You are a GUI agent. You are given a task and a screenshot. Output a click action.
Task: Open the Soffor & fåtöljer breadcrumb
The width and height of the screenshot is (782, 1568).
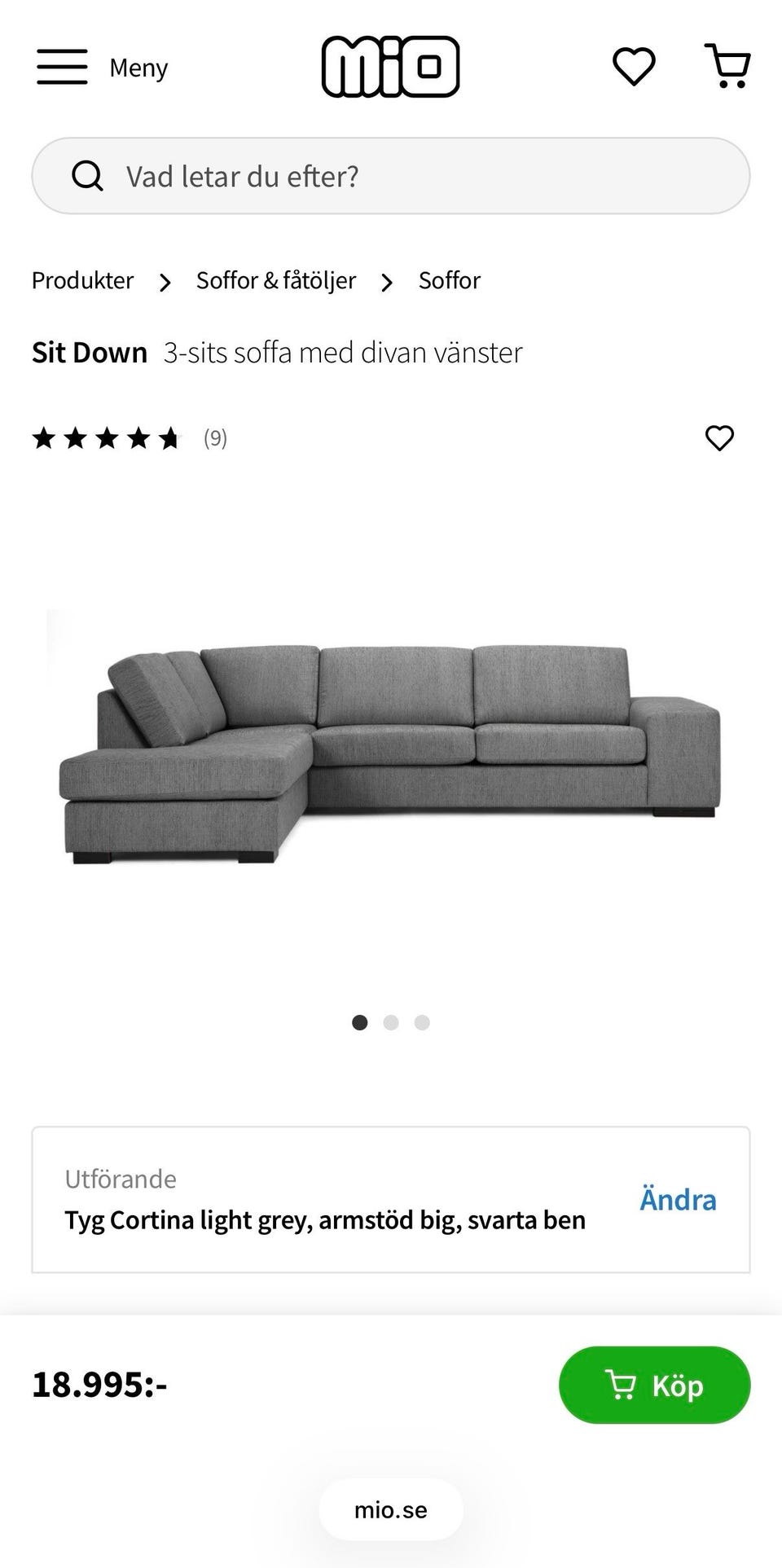275,281
